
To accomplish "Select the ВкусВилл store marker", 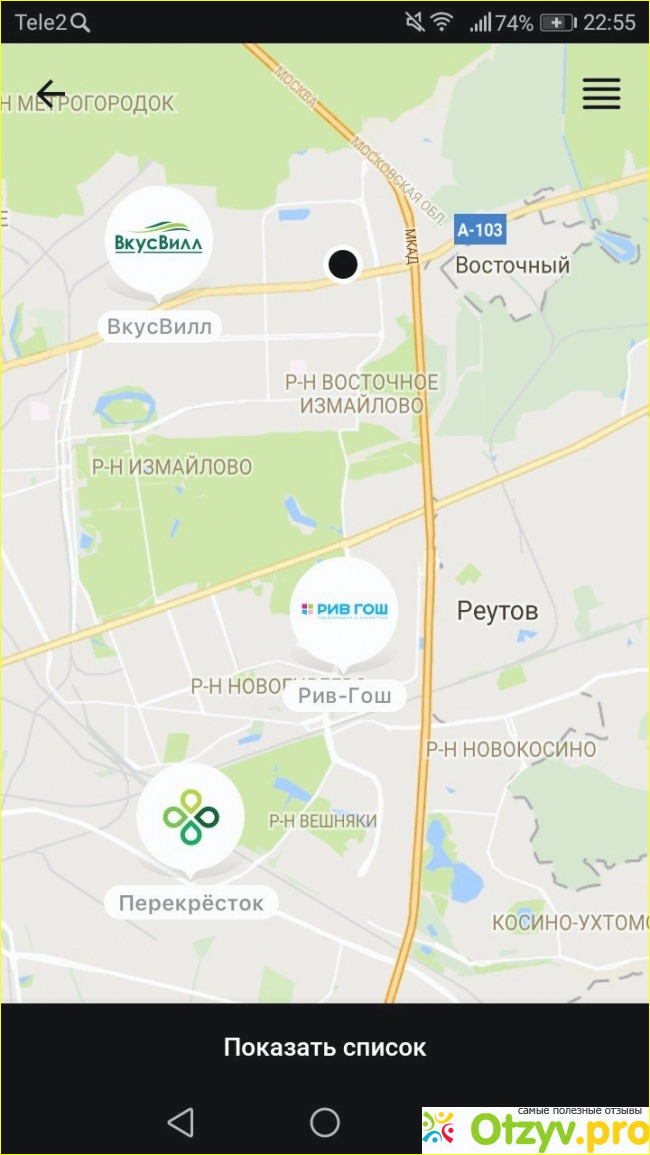I will click(159, 241).
